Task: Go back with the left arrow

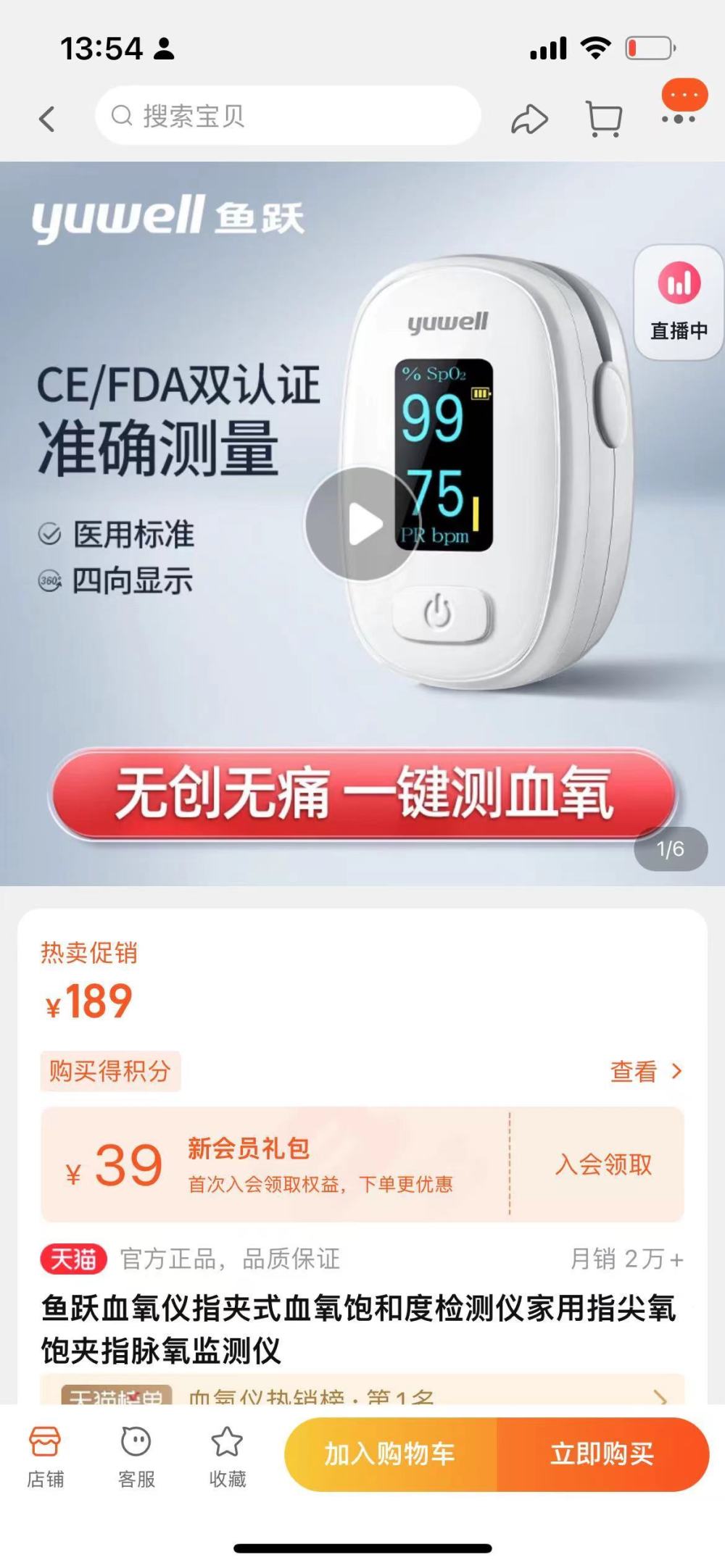Action: click(47, 119)
